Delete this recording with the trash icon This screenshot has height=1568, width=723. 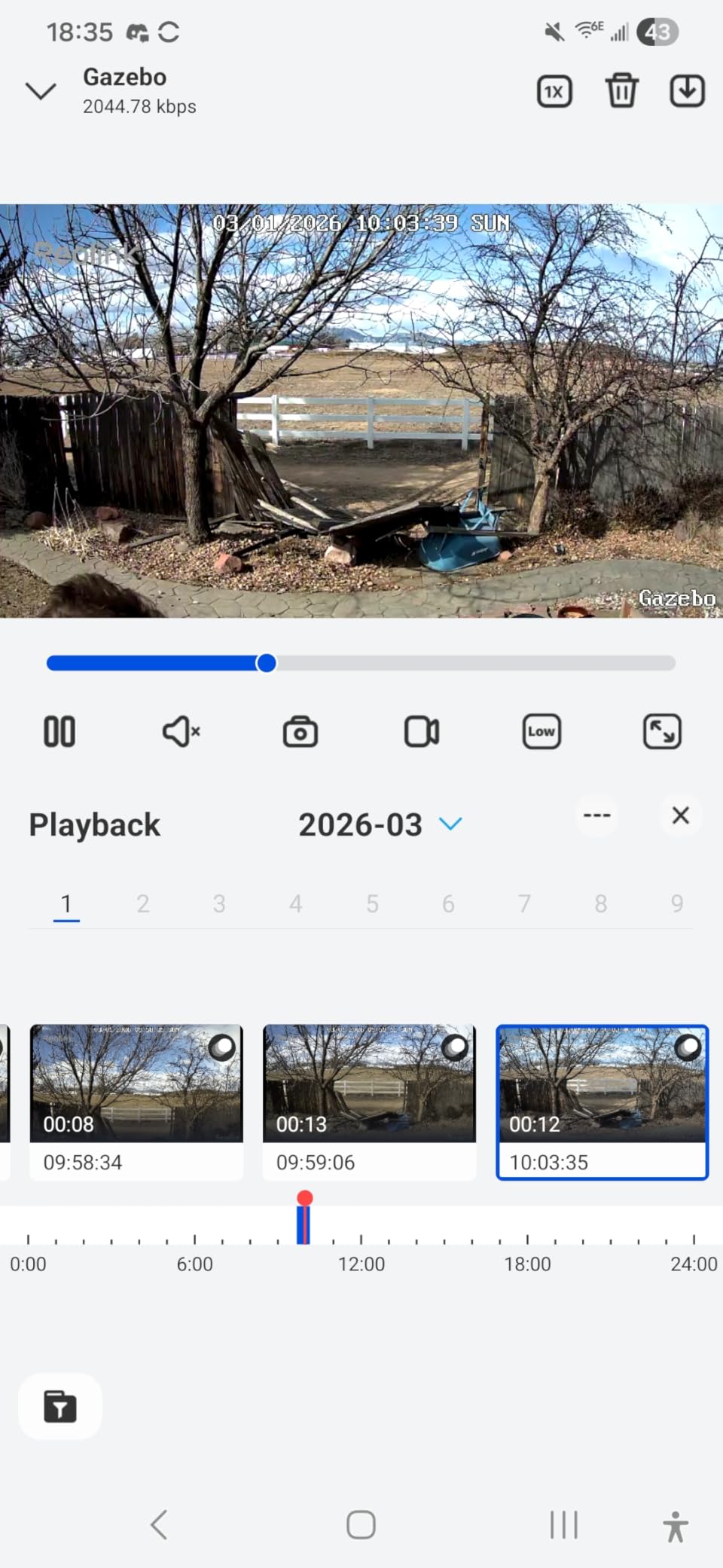pos(621,91)
